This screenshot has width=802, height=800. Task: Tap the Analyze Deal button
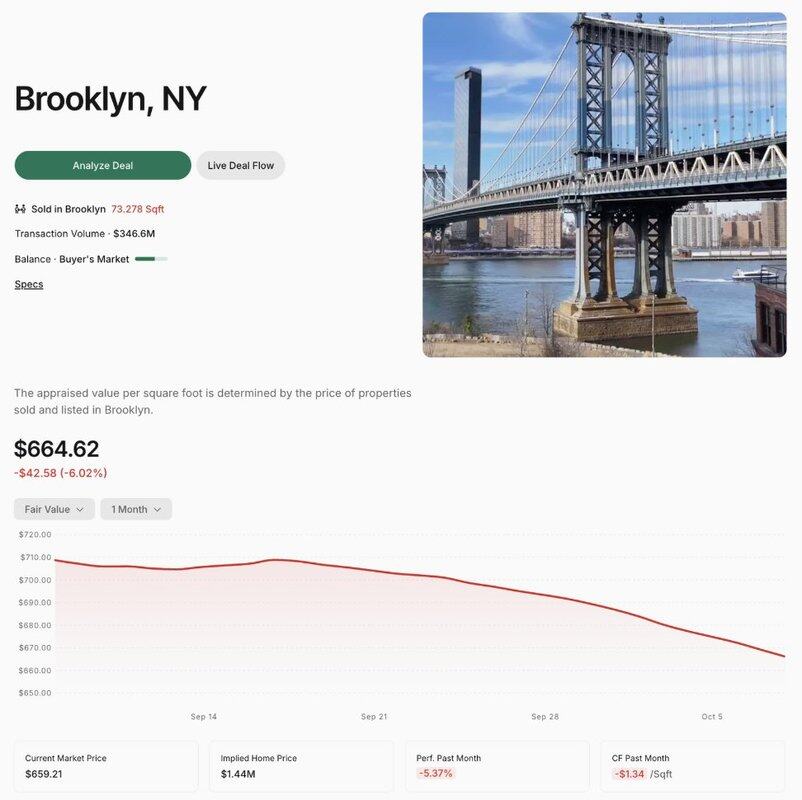102,166
